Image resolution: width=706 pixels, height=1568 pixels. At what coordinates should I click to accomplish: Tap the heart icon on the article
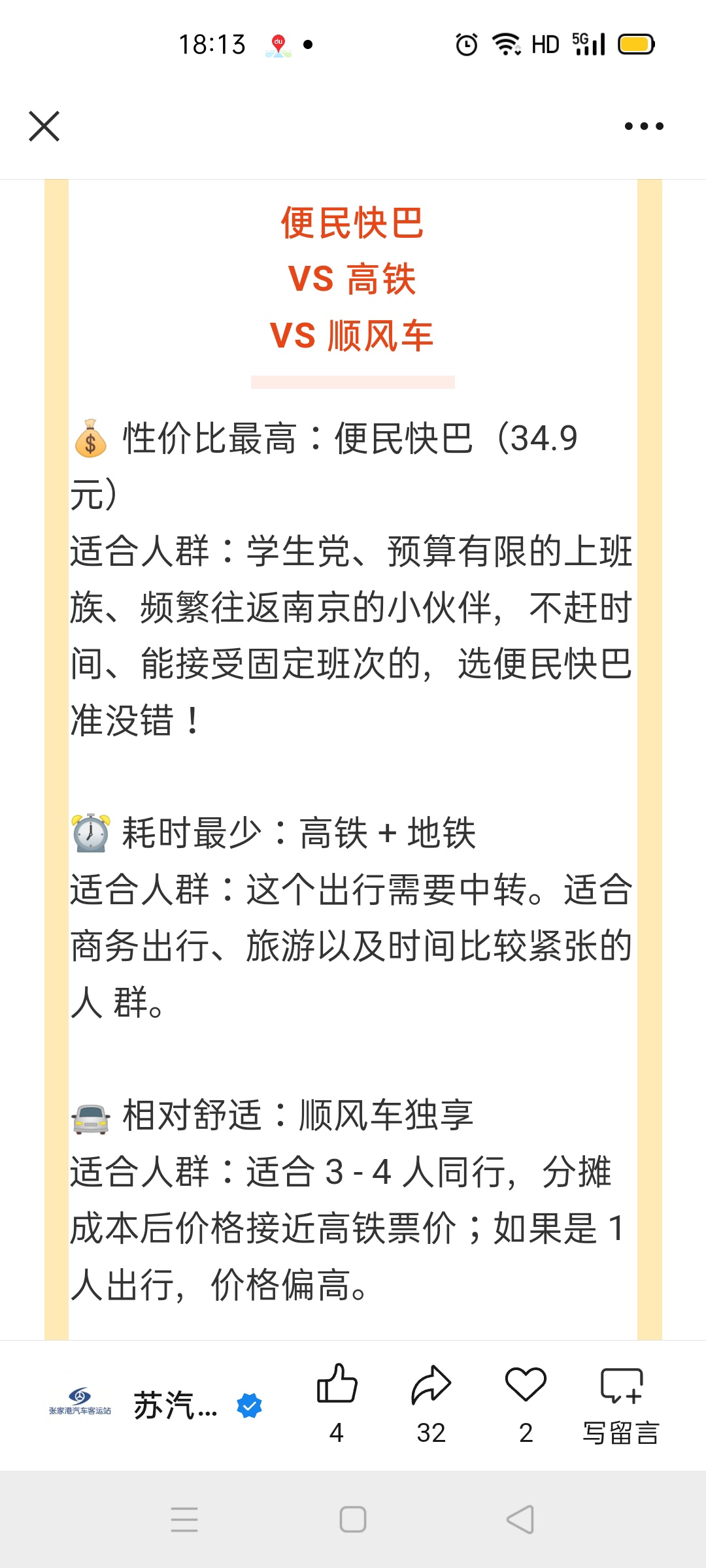click(x=526, y=1385)
